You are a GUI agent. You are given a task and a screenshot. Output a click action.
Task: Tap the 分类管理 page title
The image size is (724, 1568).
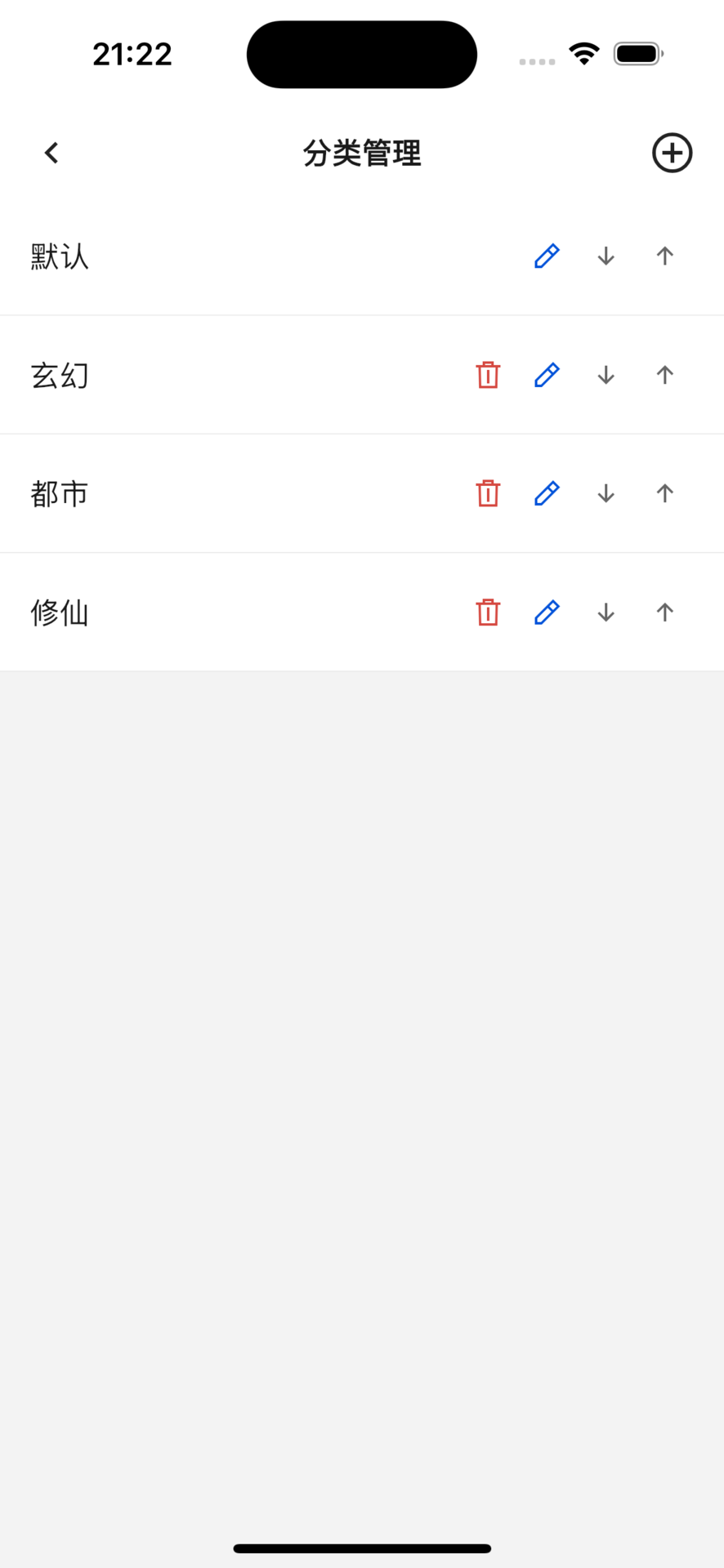pyautogui.click(x=362, y=153)
